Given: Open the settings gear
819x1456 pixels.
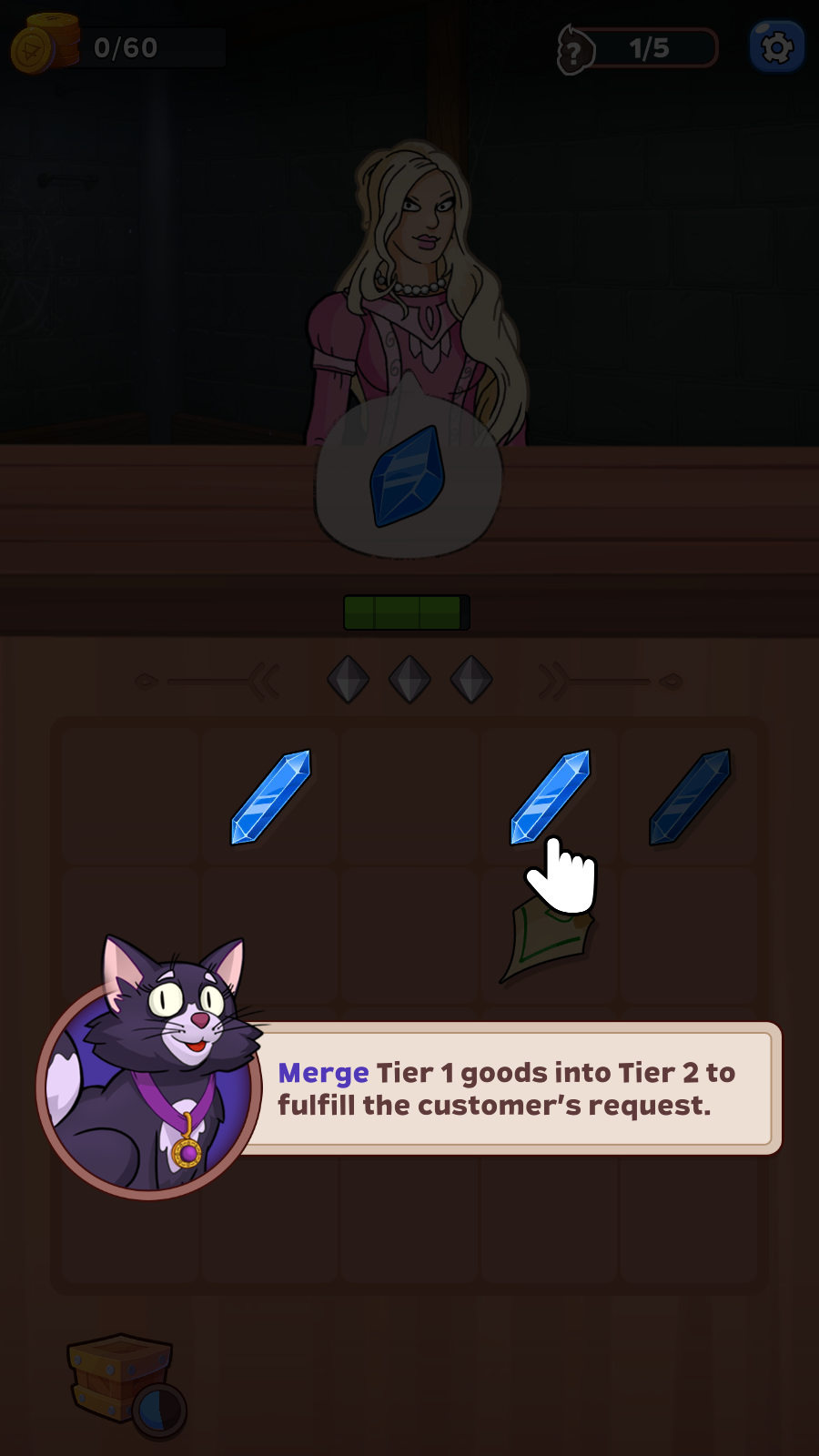Looking at the screenshot, I should click(776, 47).
